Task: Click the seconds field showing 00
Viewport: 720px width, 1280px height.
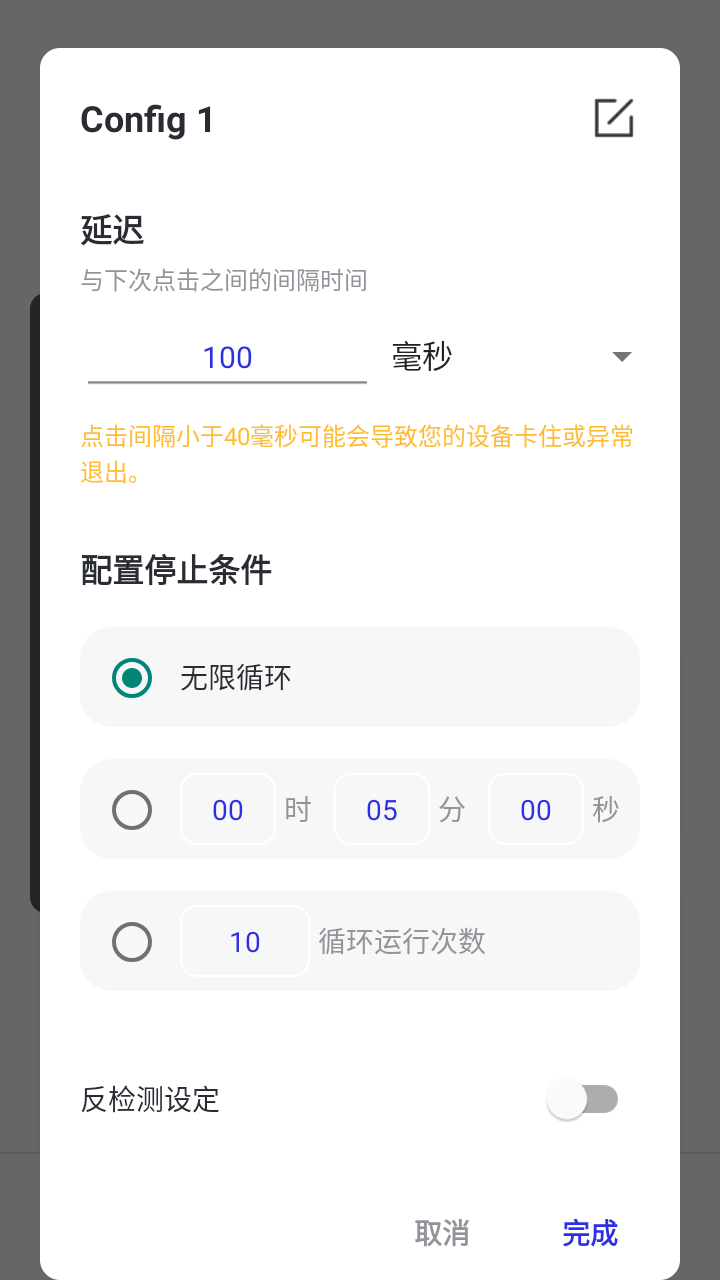Action: tap(535, 809)
